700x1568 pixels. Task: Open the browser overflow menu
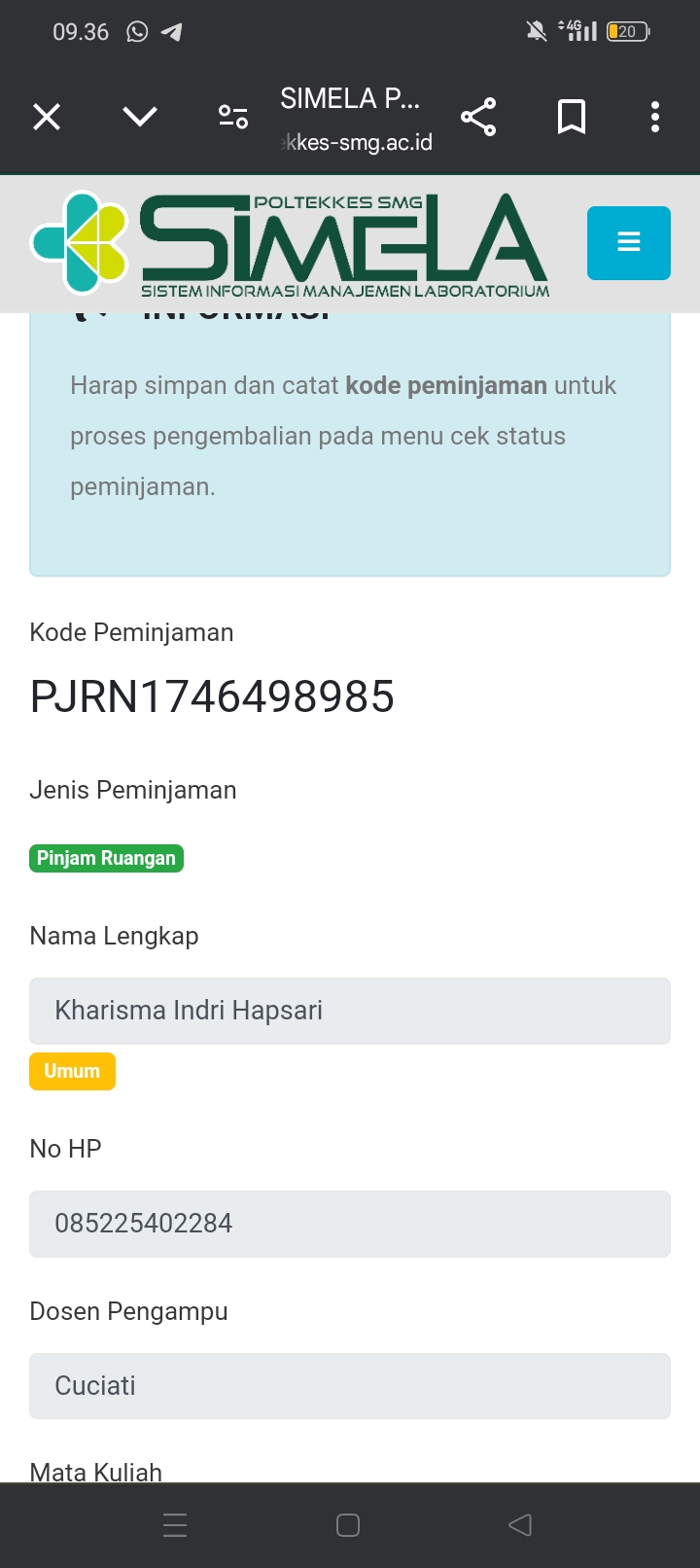655,118
